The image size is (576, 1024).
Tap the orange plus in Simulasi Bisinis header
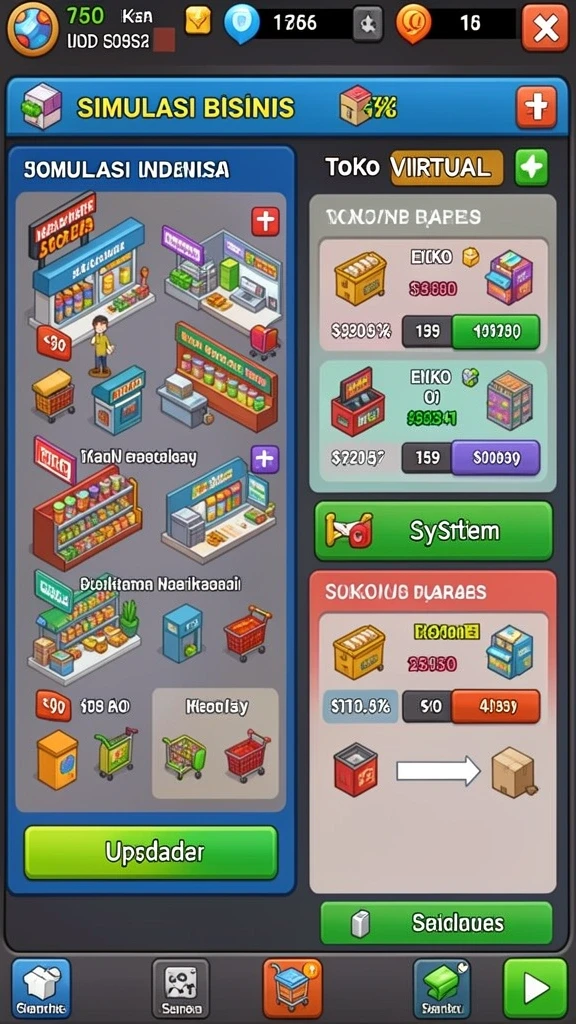point(536,107)
